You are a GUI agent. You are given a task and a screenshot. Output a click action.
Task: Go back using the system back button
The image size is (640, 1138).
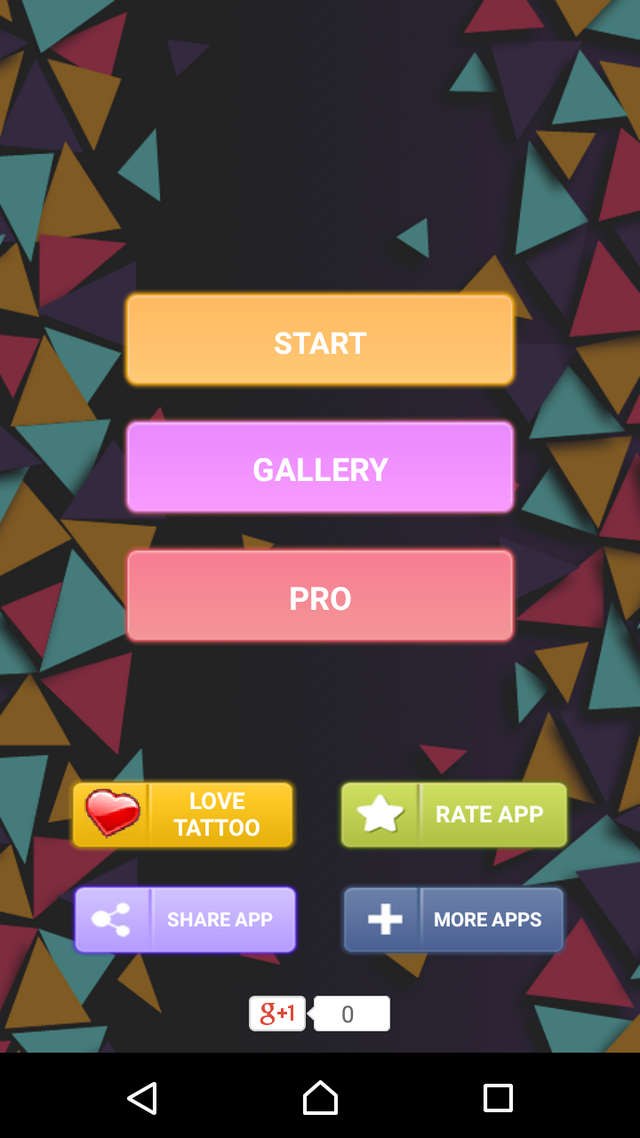point(142,1097)
